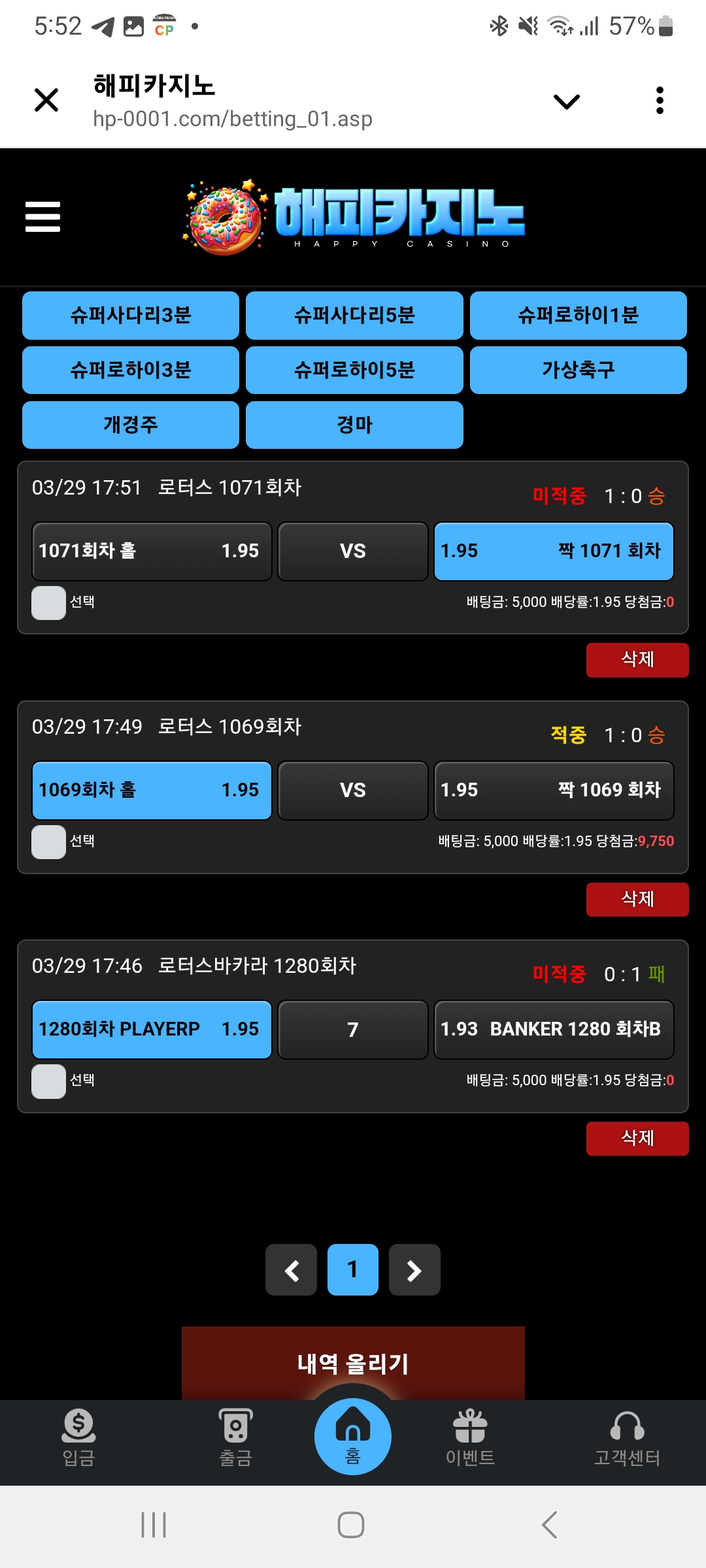This screenshot has width=706, height=1568.
Task: Close the browser tab with X
Action: [46, 101]
